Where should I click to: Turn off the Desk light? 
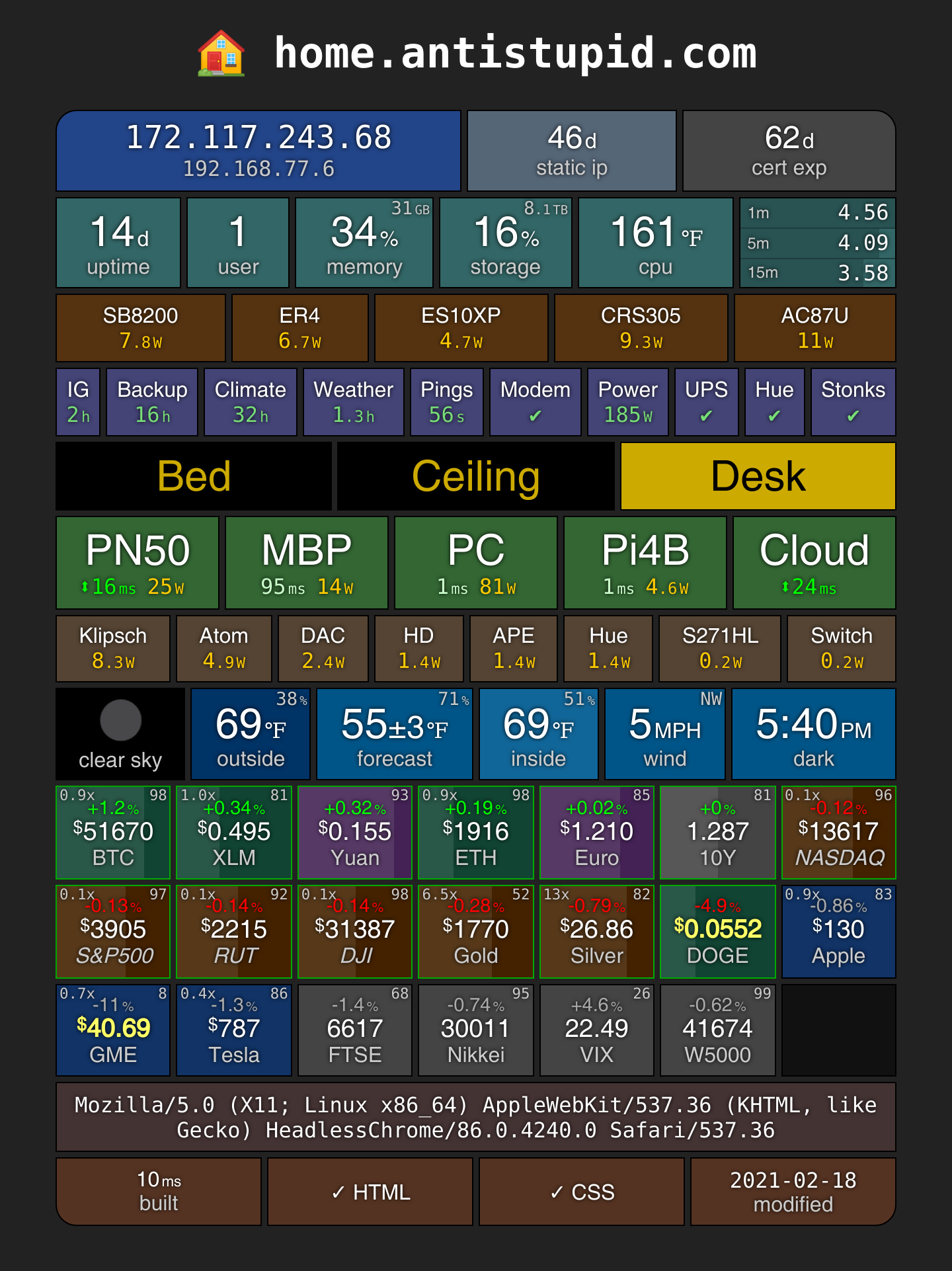pos(758,476)
